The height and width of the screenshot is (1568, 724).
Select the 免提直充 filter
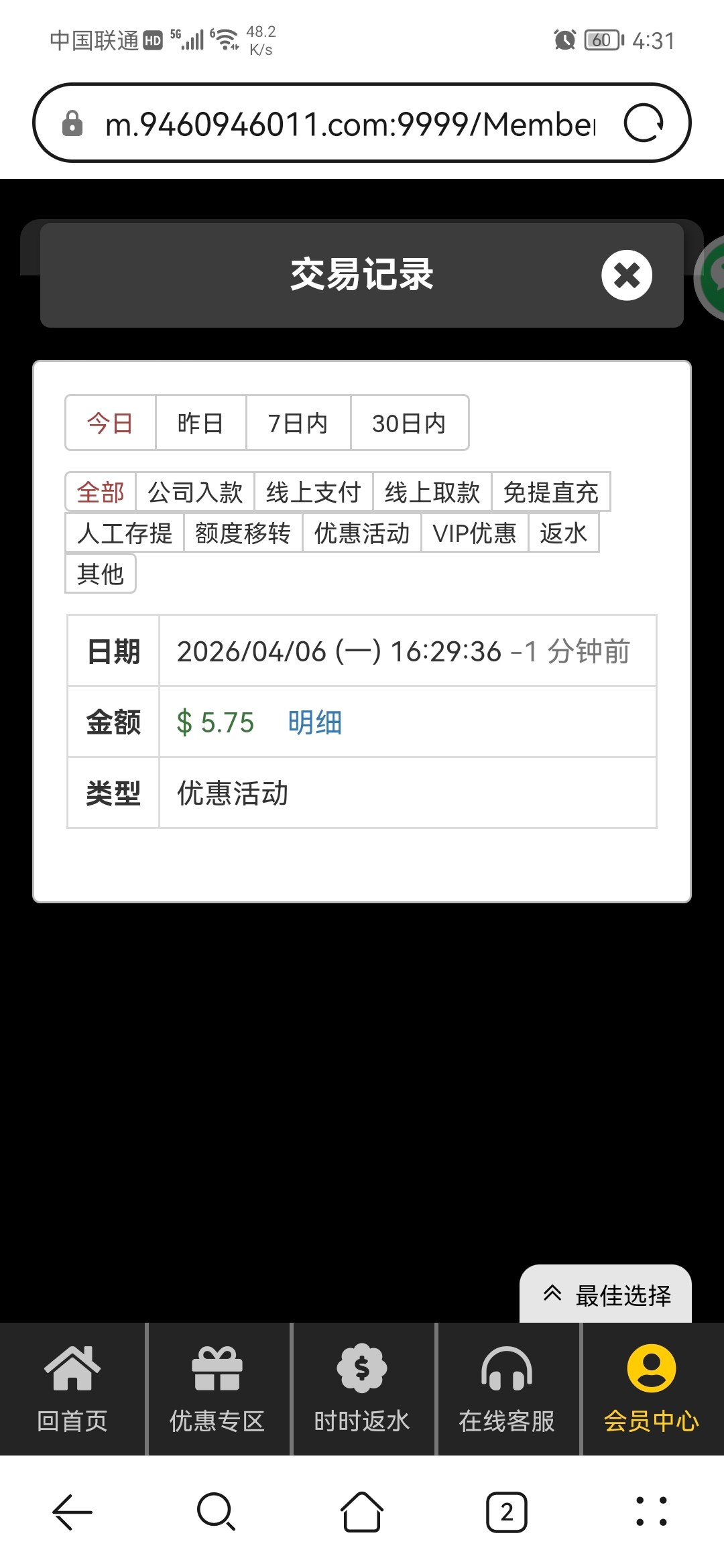click(x=550, y=493)
